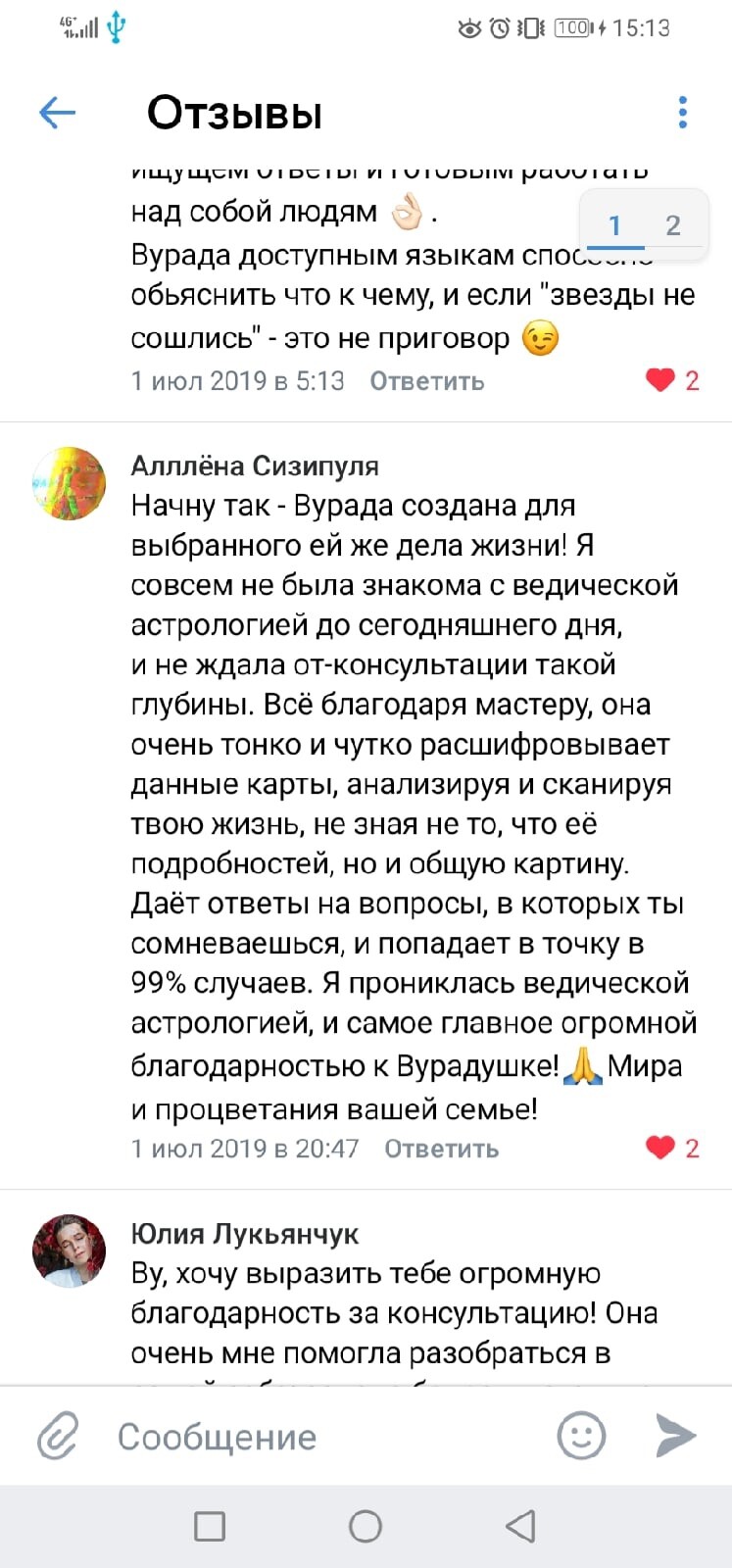
Task: Focus the Сообщение message field
Action: coord(323,1437)
